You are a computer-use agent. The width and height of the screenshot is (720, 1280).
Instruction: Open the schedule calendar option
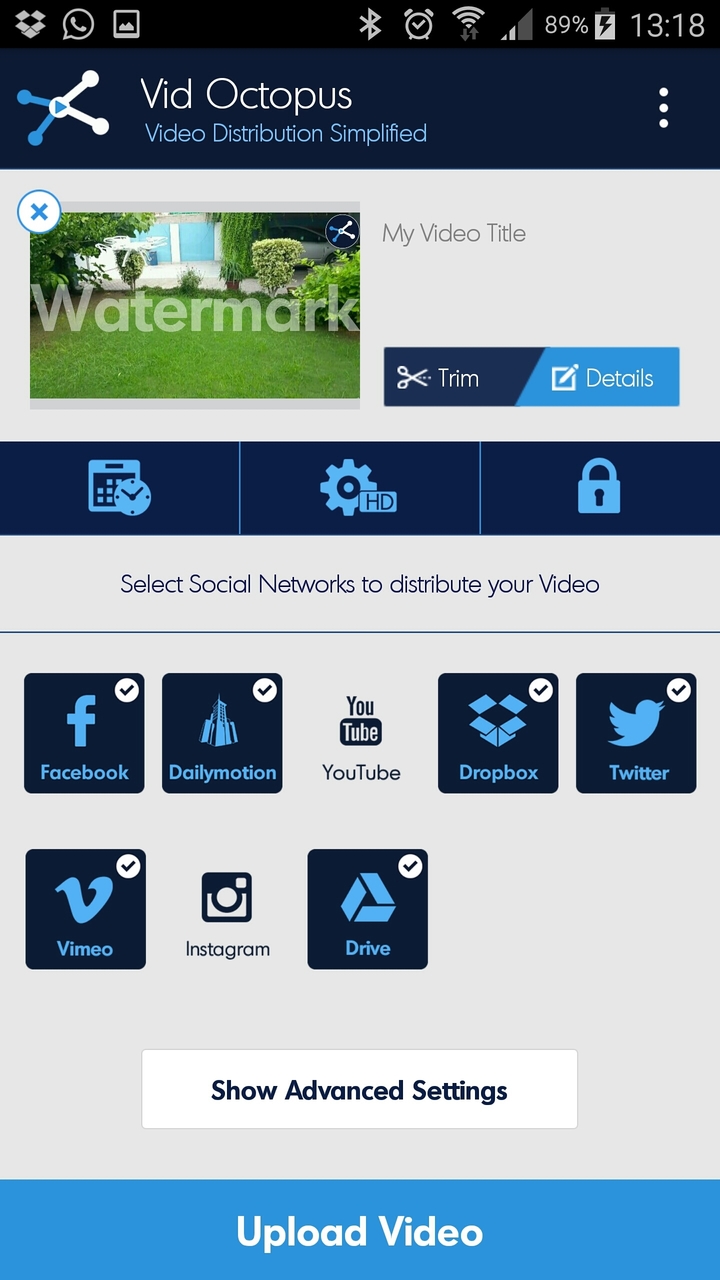pyautogui.click(x=119, y=488)
